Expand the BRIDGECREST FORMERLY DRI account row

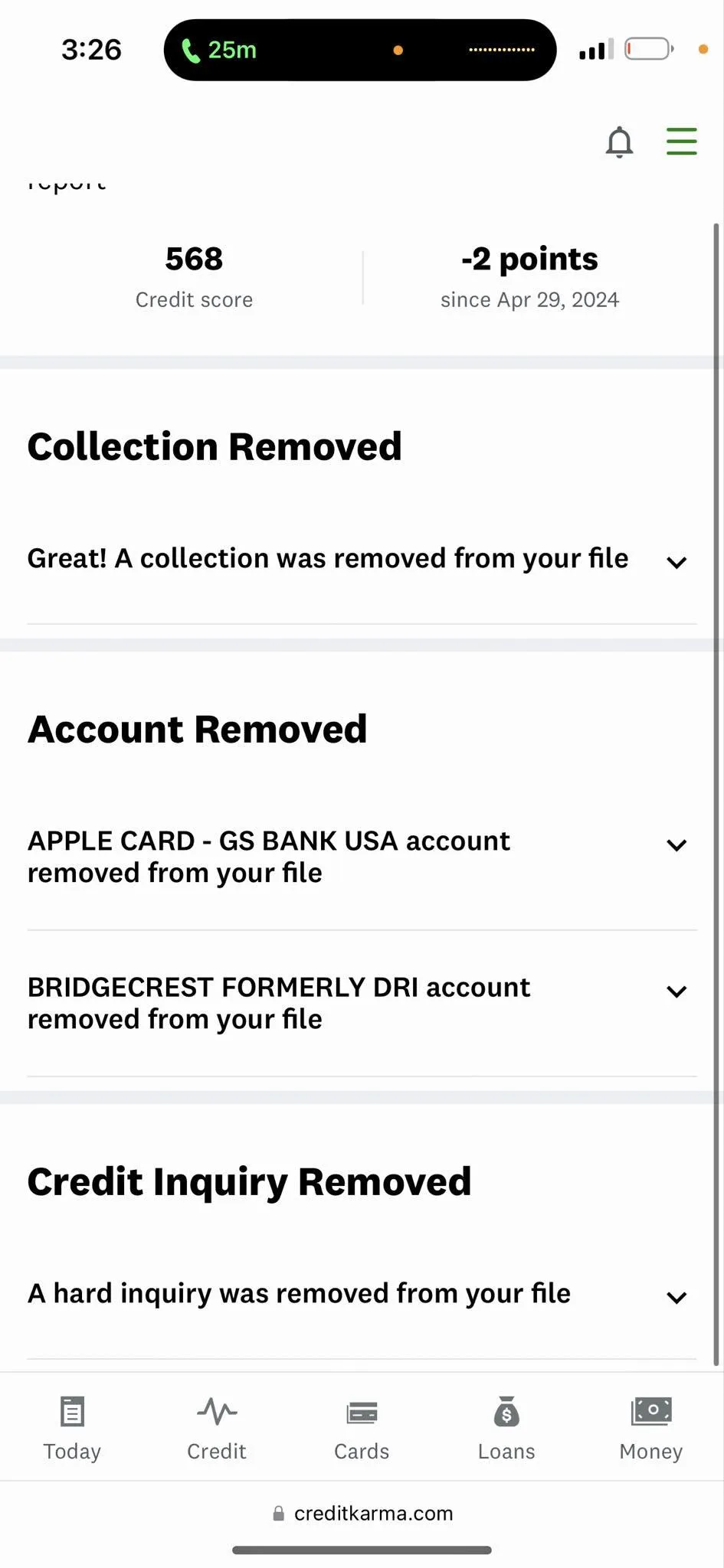[x=362, y=1004]
